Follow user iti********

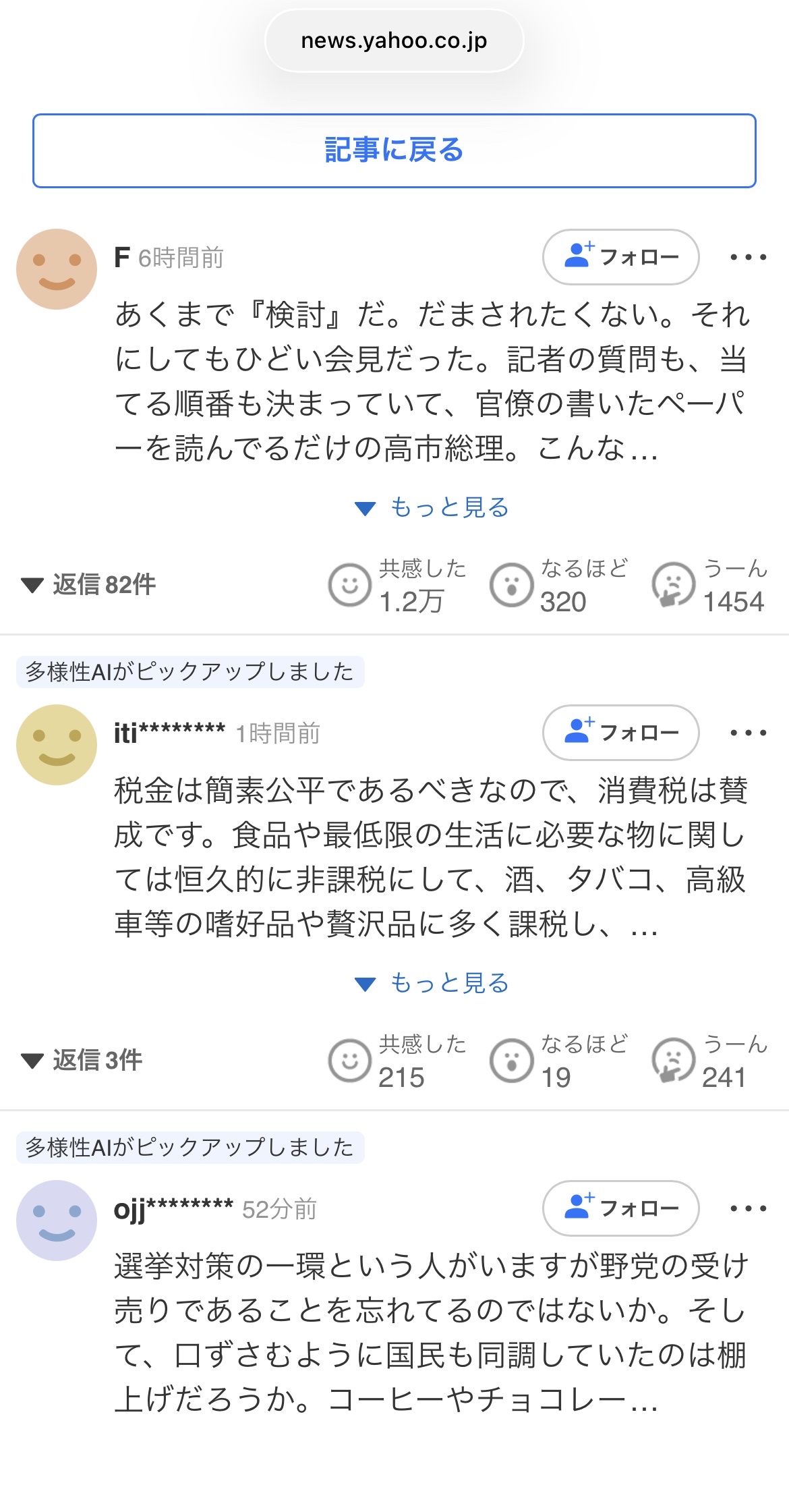point(620,733)
